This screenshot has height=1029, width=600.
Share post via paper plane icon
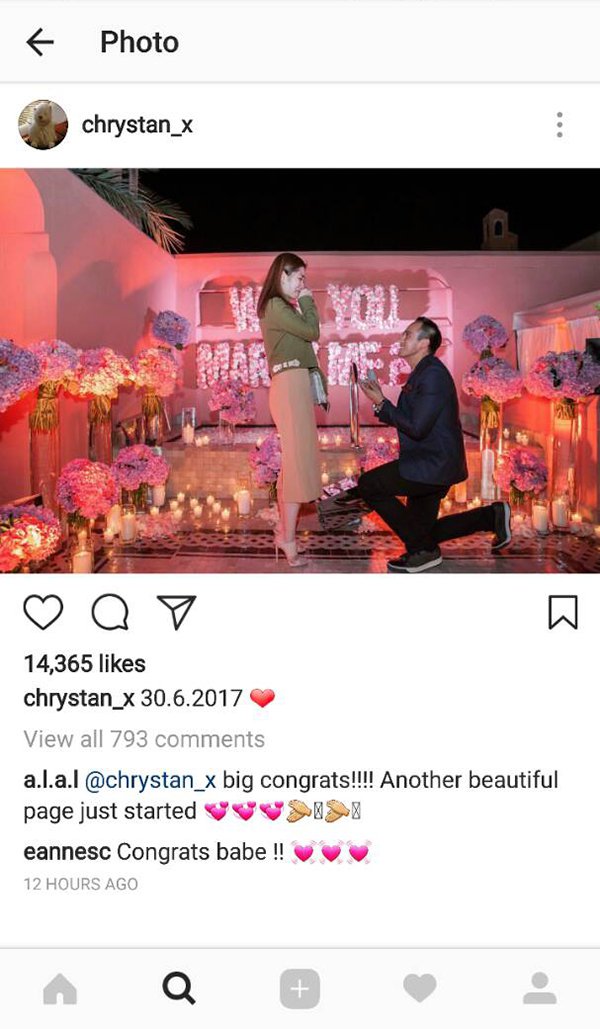point(176,612)
